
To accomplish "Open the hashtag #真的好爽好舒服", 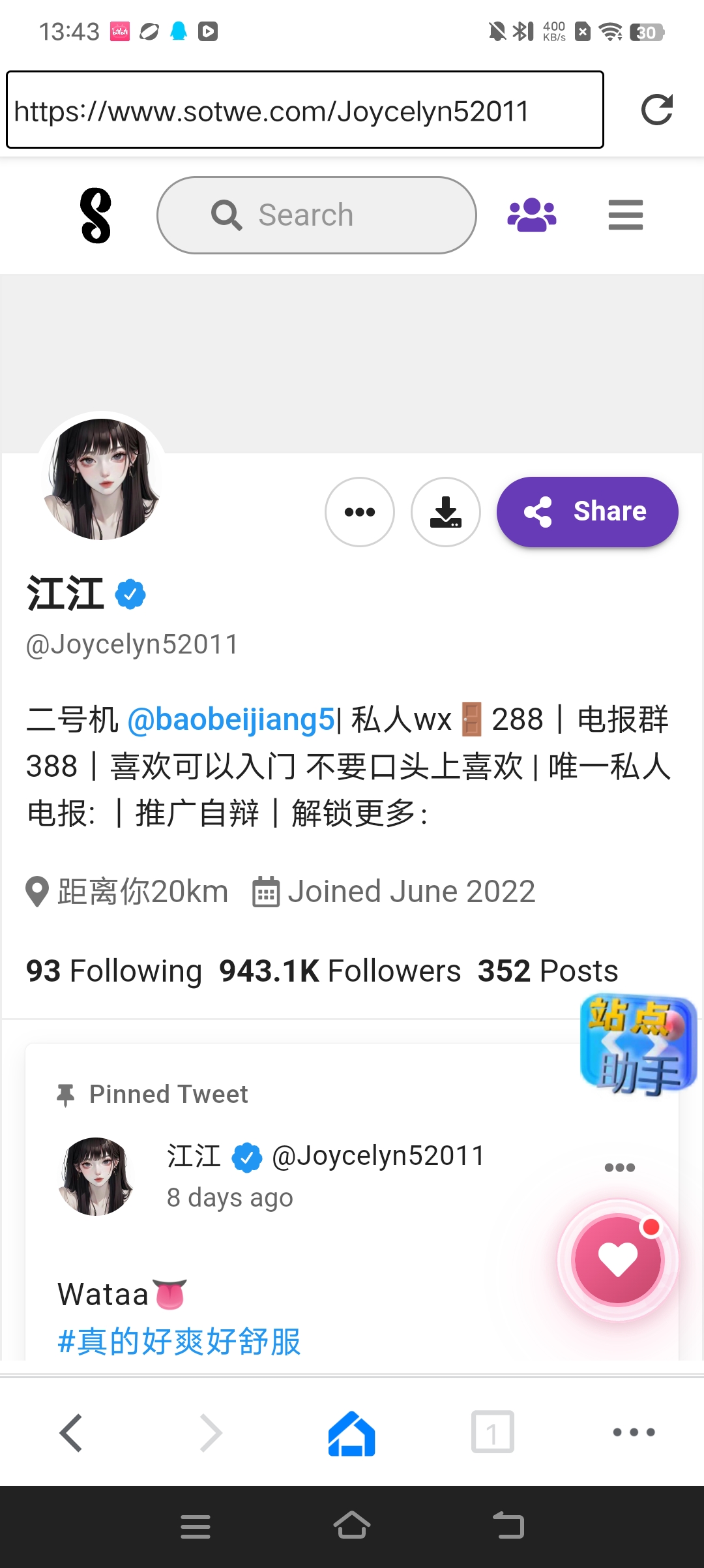I will [179, 1342].
